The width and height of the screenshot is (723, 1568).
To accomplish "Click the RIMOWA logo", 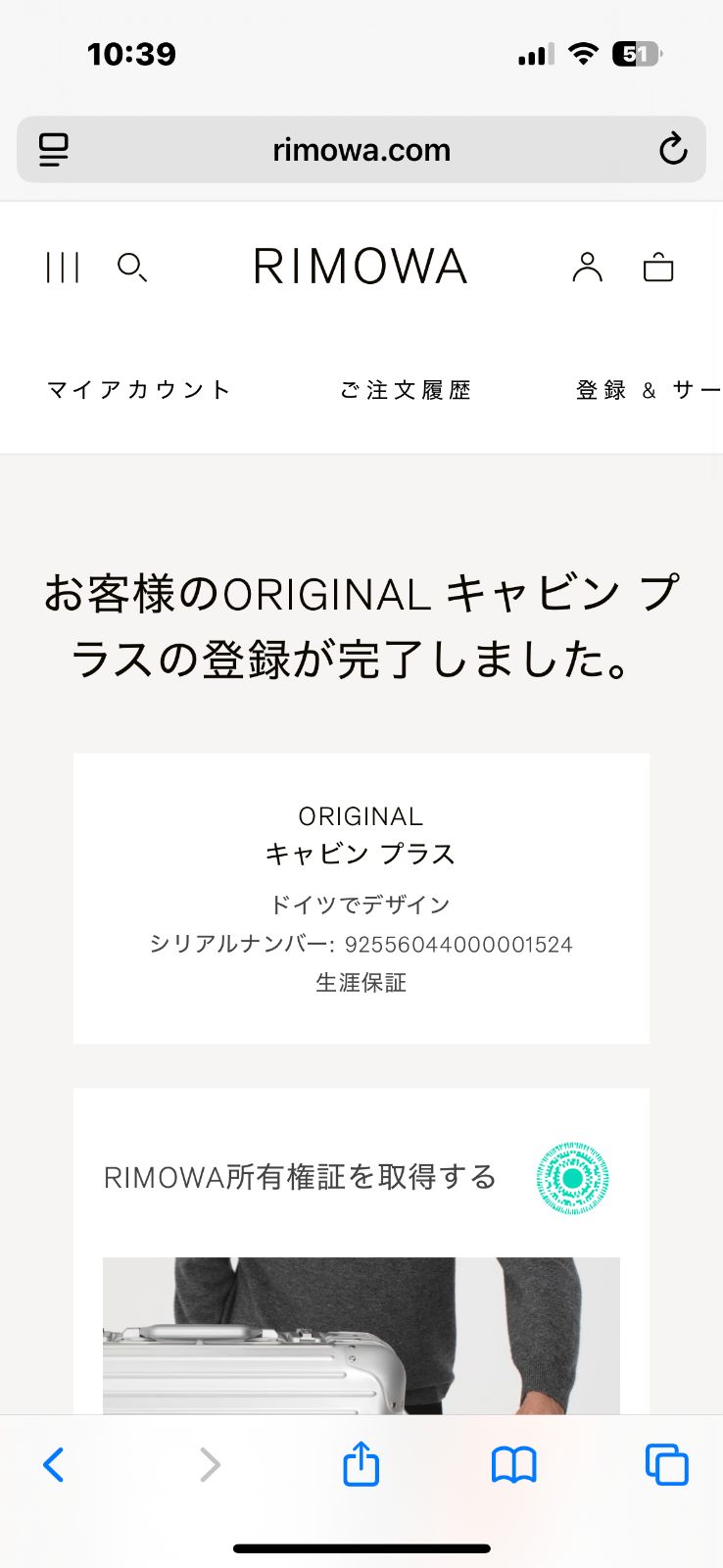I will point(361,266).
